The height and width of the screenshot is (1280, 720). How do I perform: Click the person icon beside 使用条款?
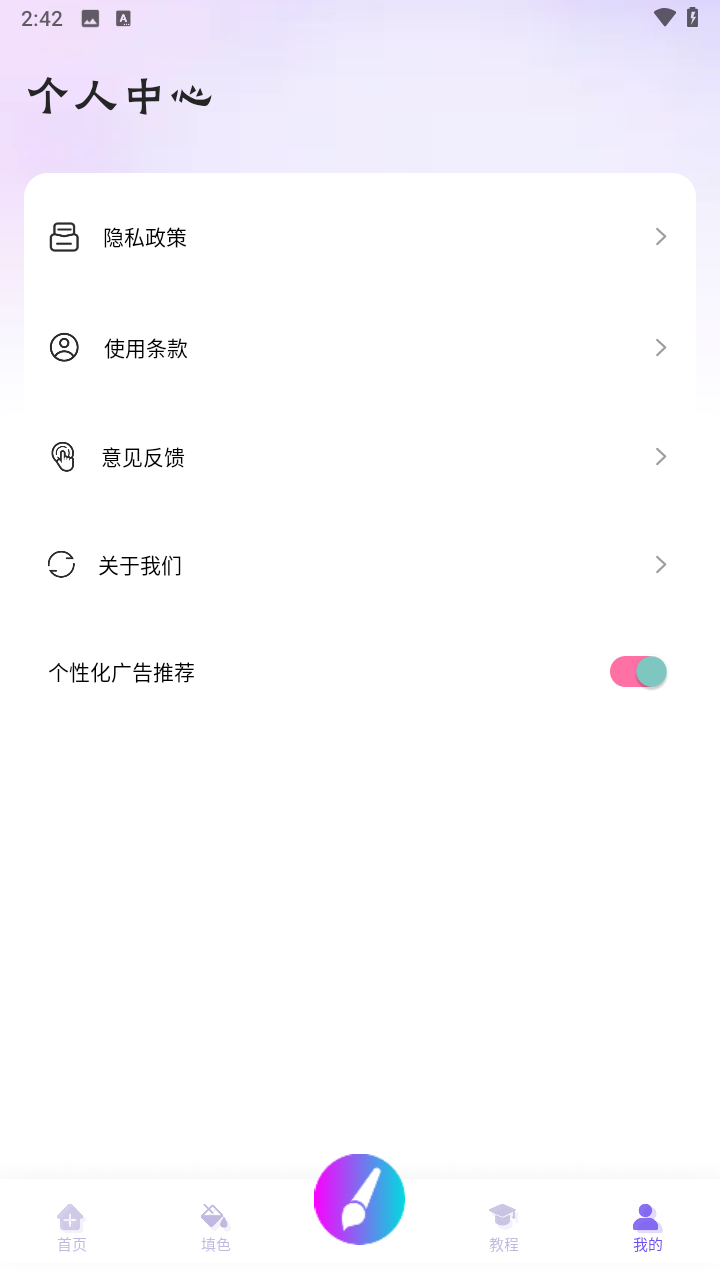point(64,347)
